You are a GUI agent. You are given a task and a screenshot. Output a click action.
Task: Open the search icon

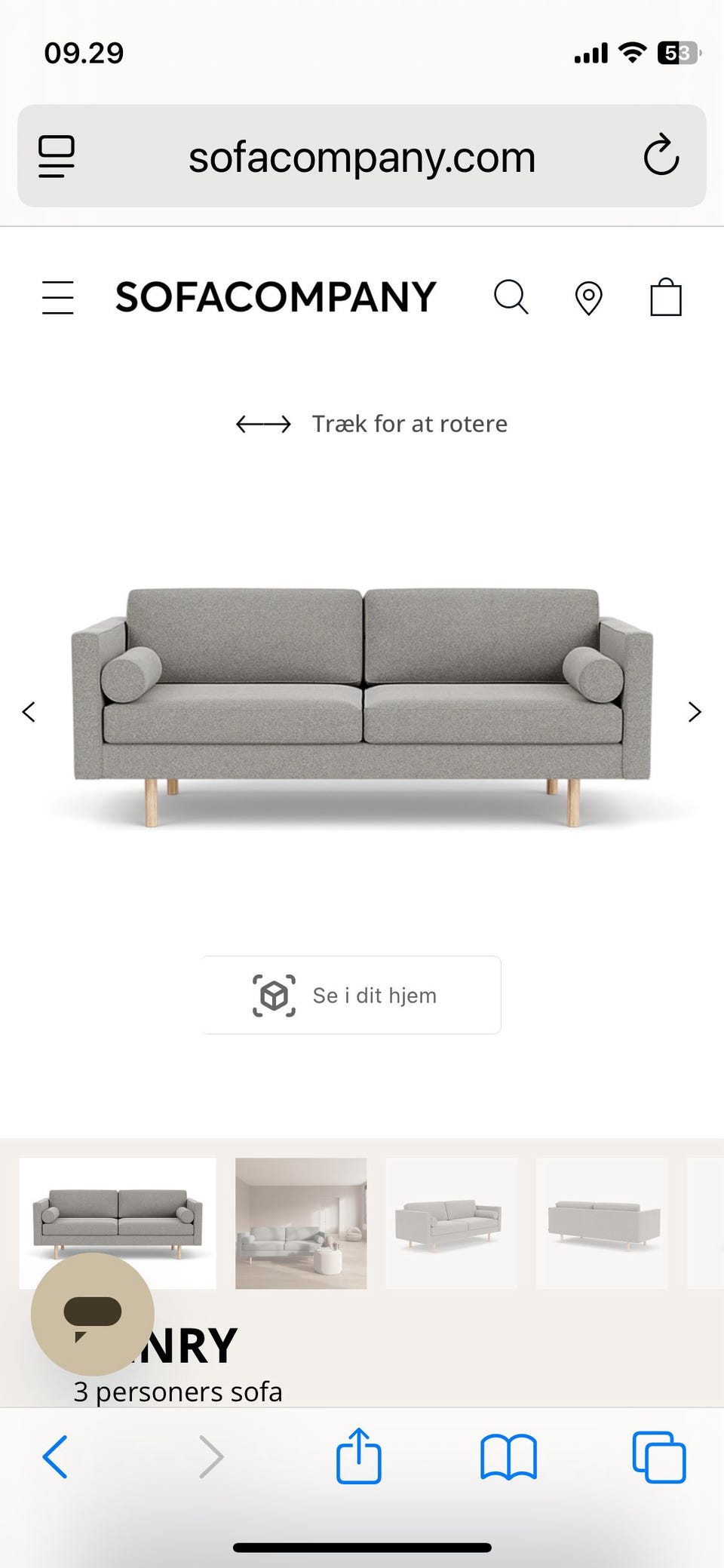click(x=511, y=296)
